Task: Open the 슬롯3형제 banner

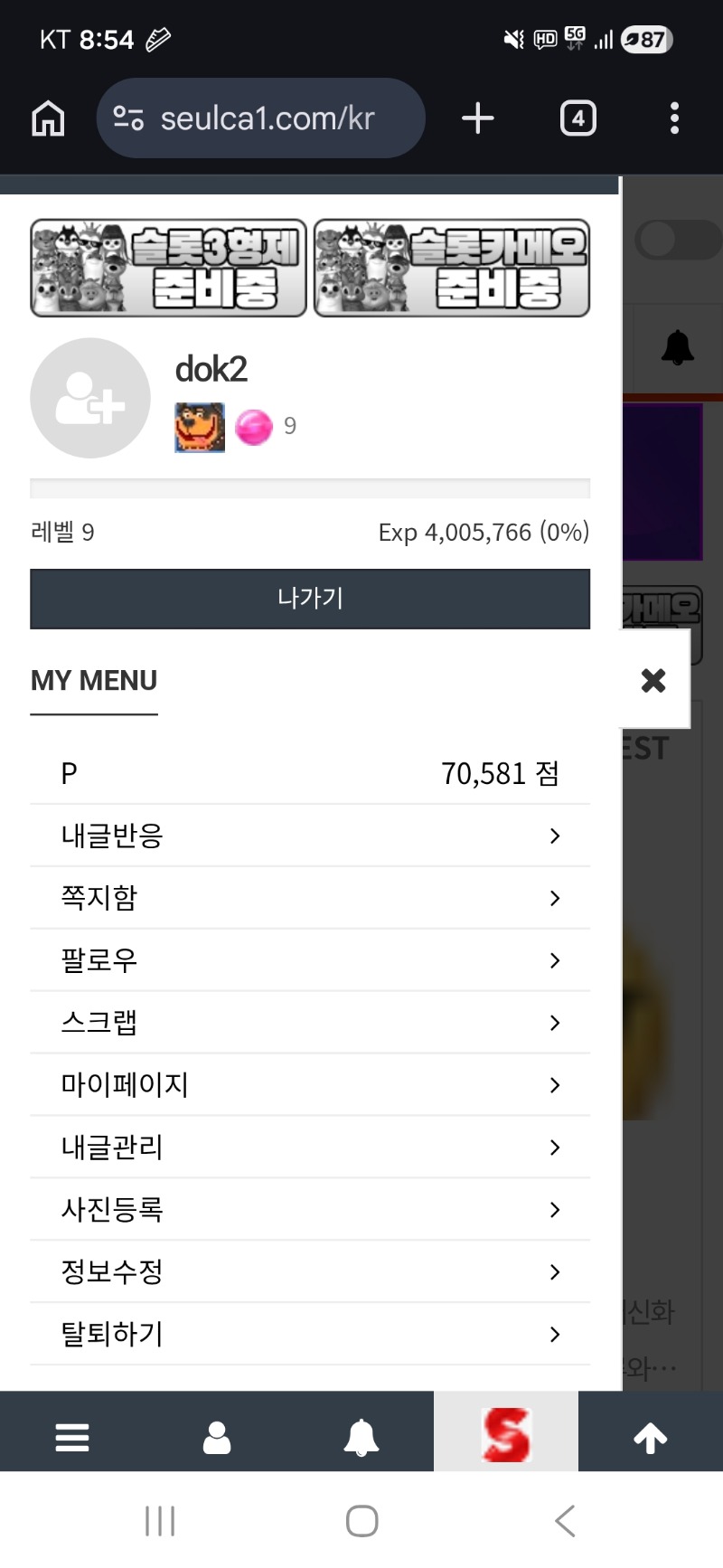Action: click(x=169, y=269)
